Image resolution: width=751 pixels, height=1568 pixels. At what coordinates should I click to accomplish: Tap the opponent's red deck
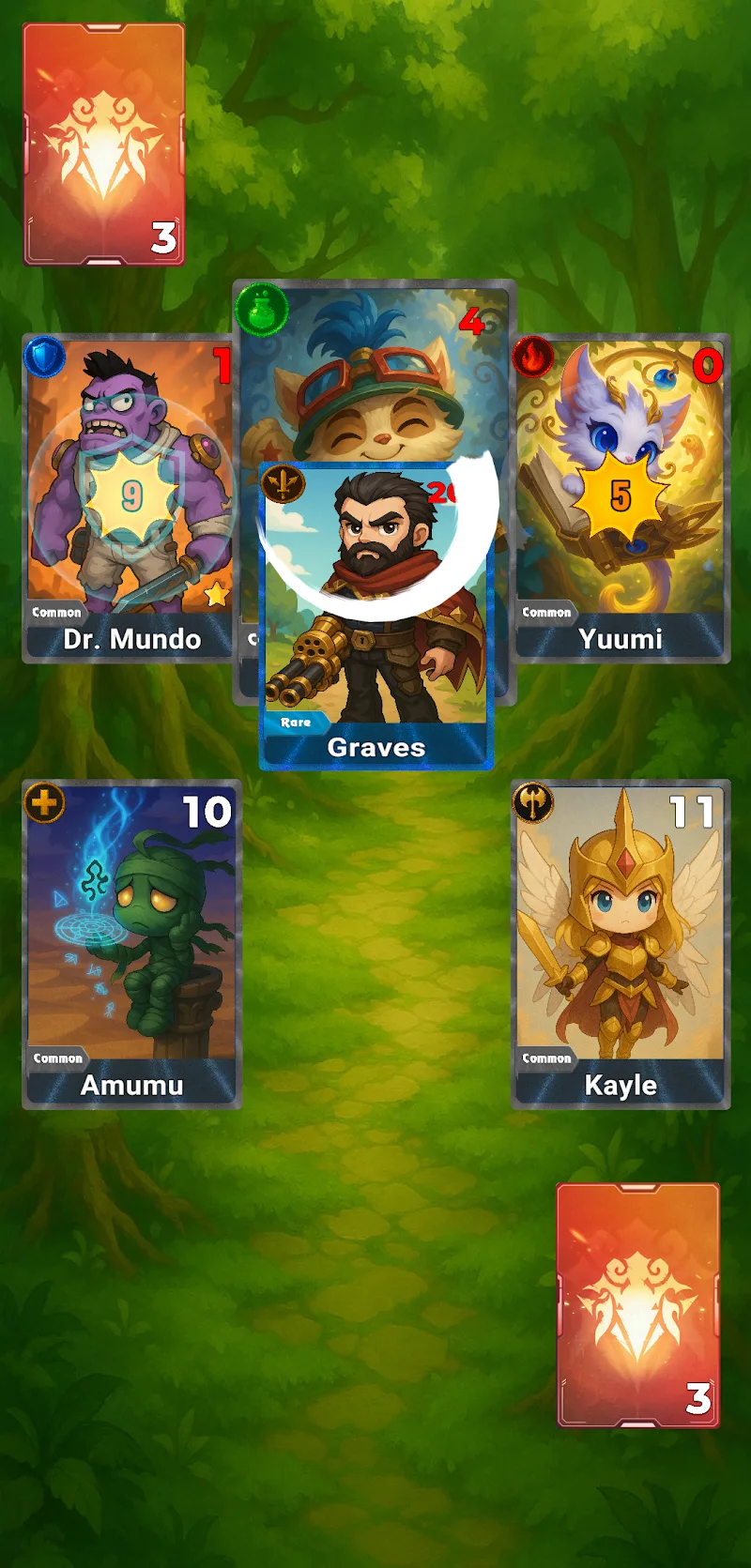click(x=103, y=145)
